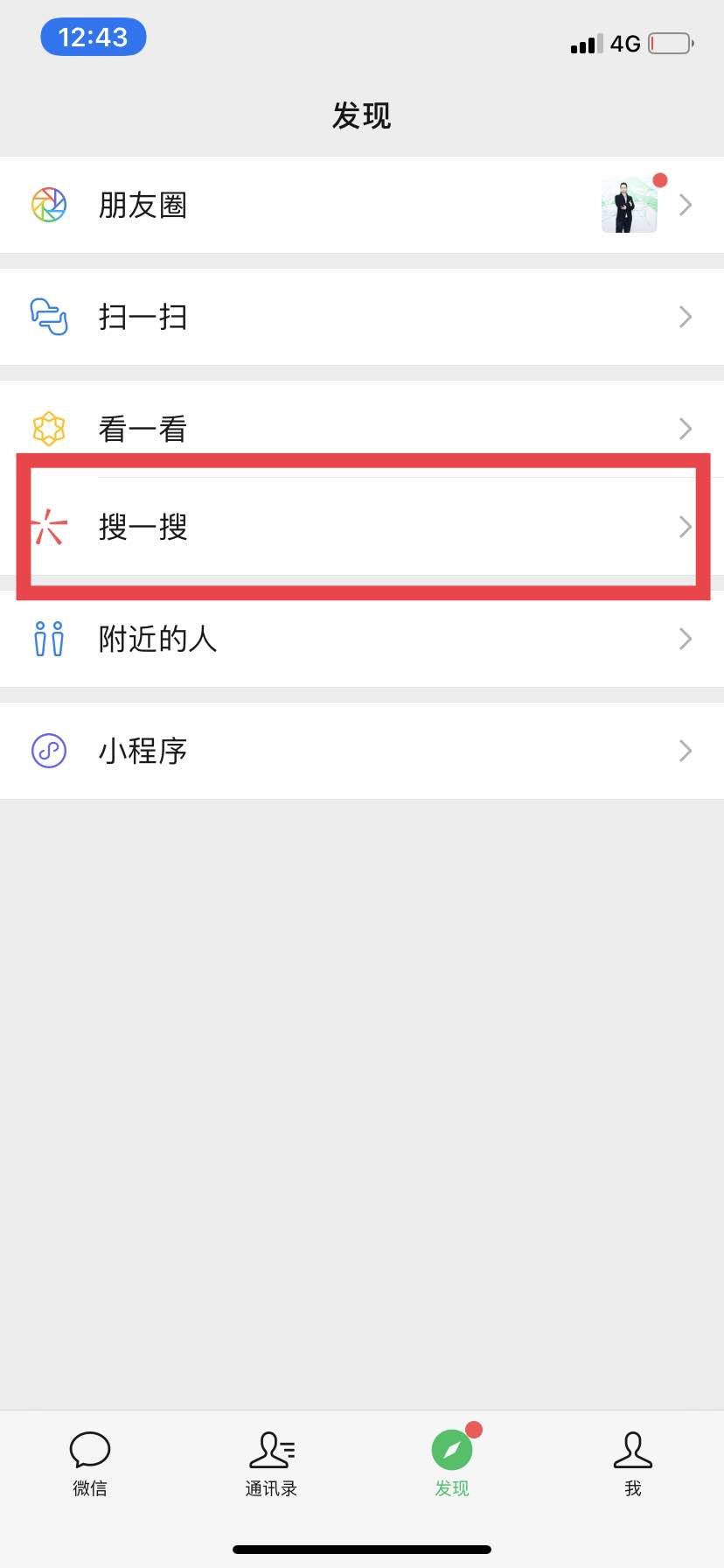Switch to the 通讯录 contacts tab
The image size is (724, 1568).
(x=271, y=1463)
